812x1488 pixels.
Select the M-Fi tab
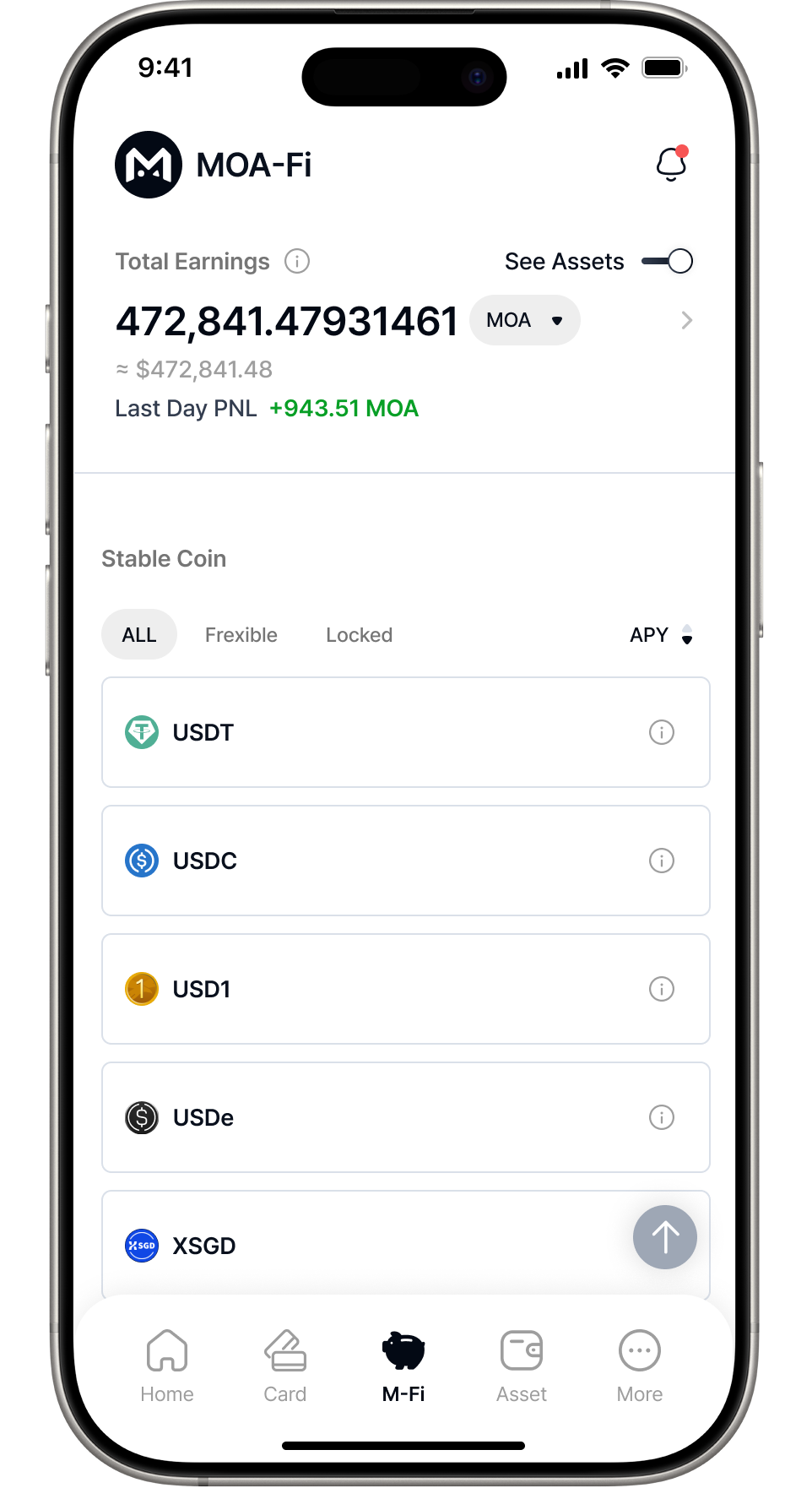(403, 1366)
